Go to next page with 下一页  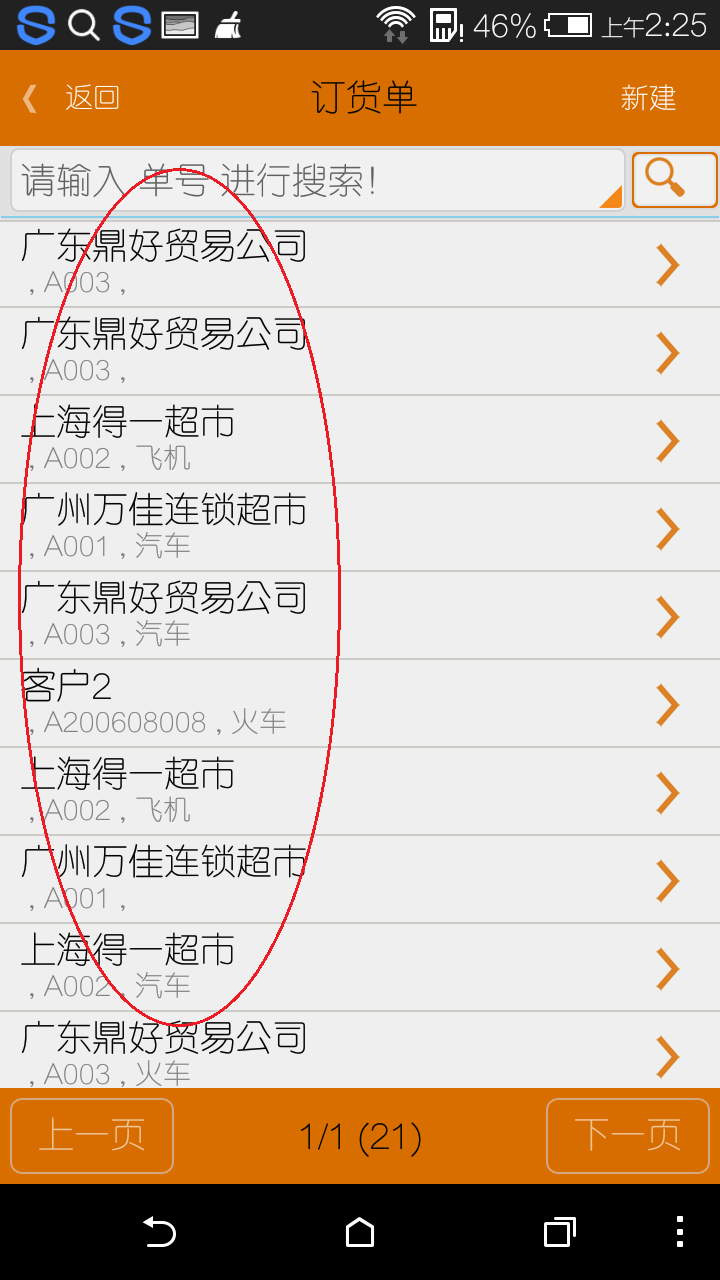pos(627,1135)
